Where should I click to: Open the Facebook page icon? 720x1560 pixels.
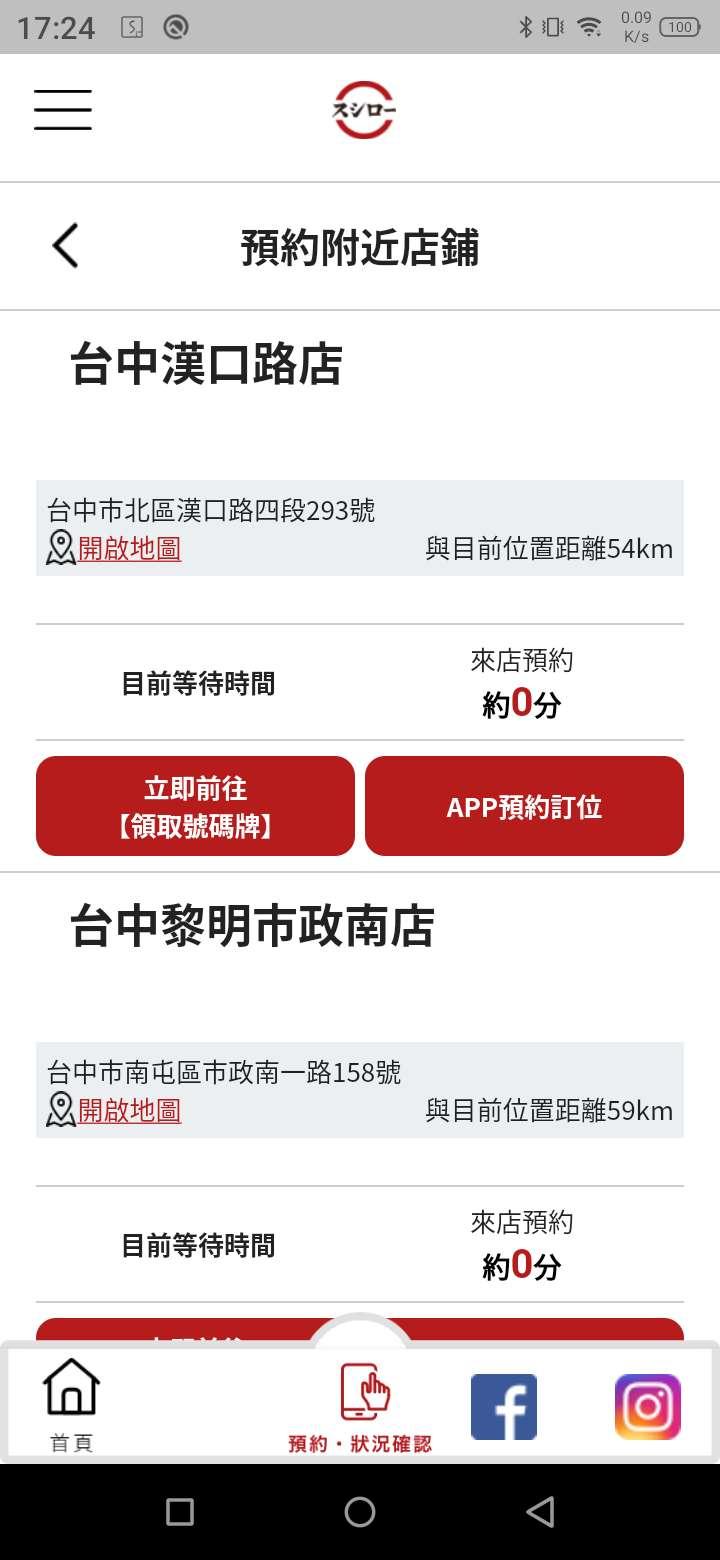tap(504, 1406)
